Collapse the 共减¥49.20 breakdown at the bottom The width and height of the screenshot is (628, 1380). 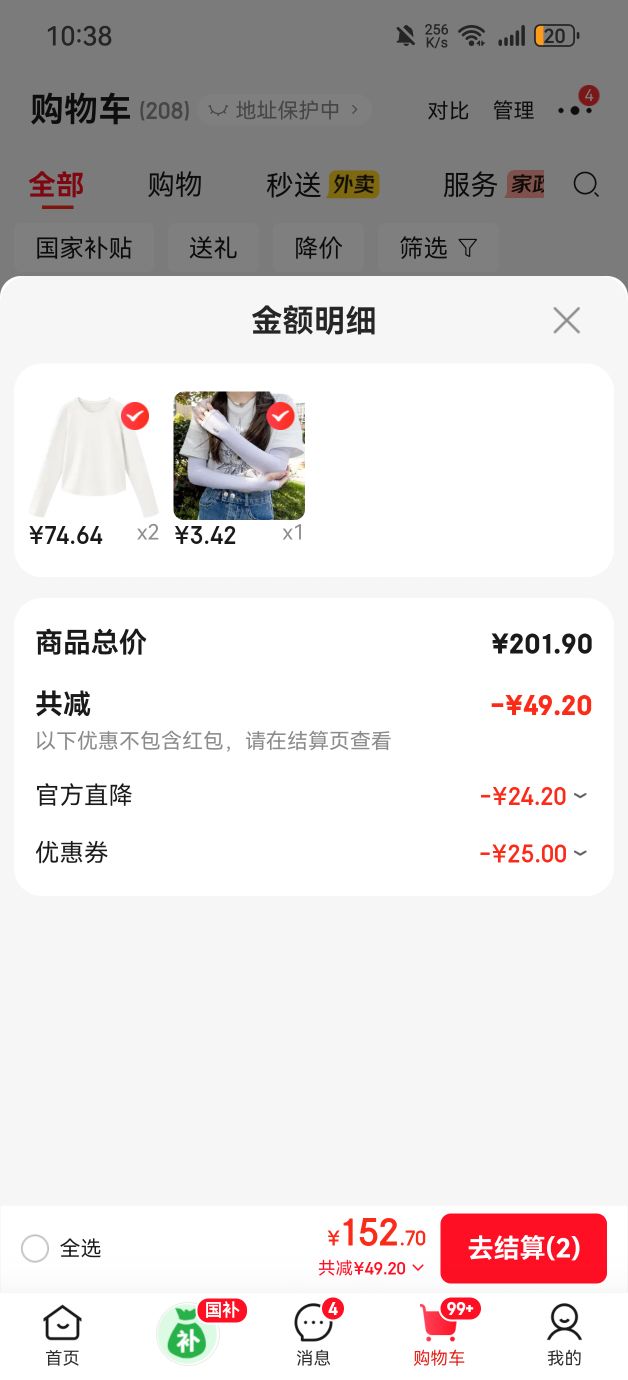372,1268
